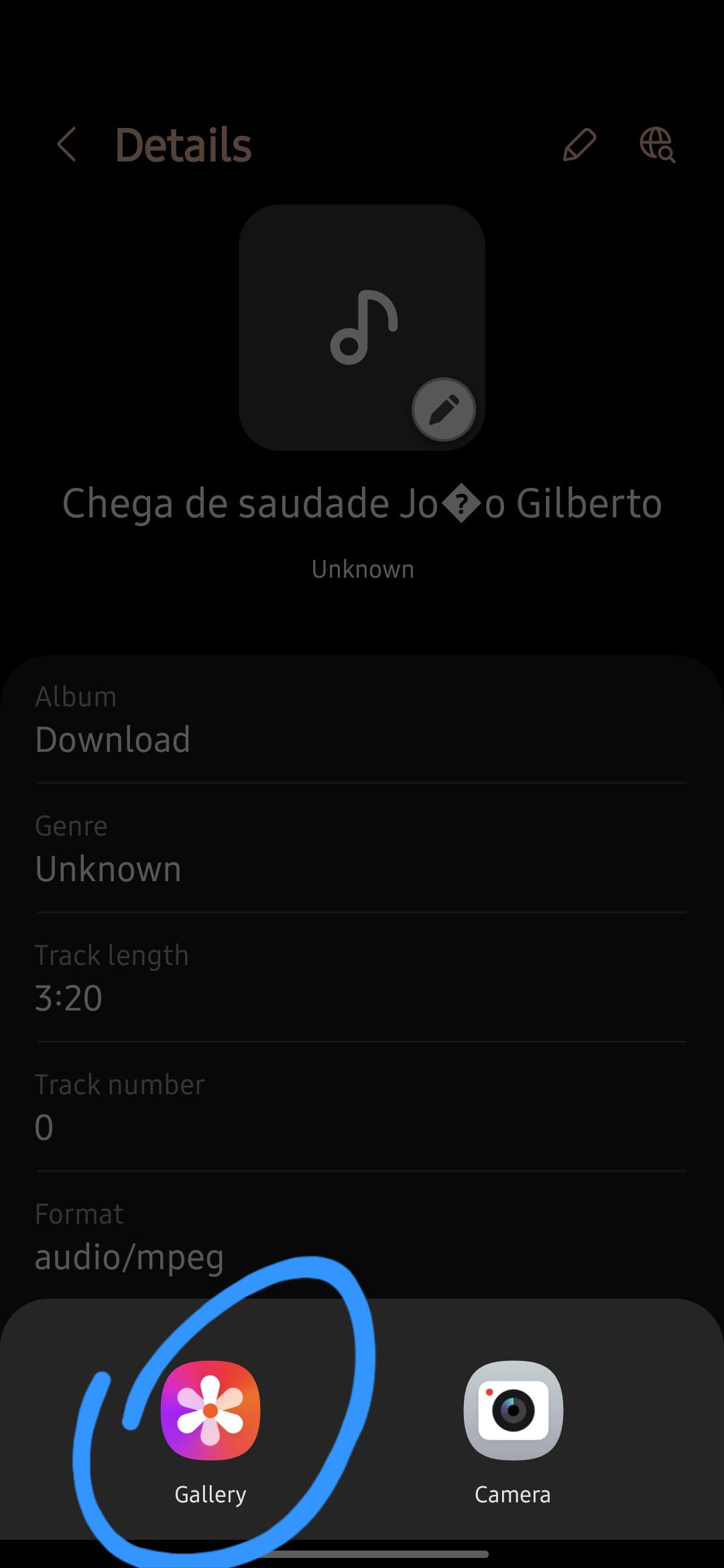Edit the album art cover image
724x1568 pixels.
[x=443, y=409]
